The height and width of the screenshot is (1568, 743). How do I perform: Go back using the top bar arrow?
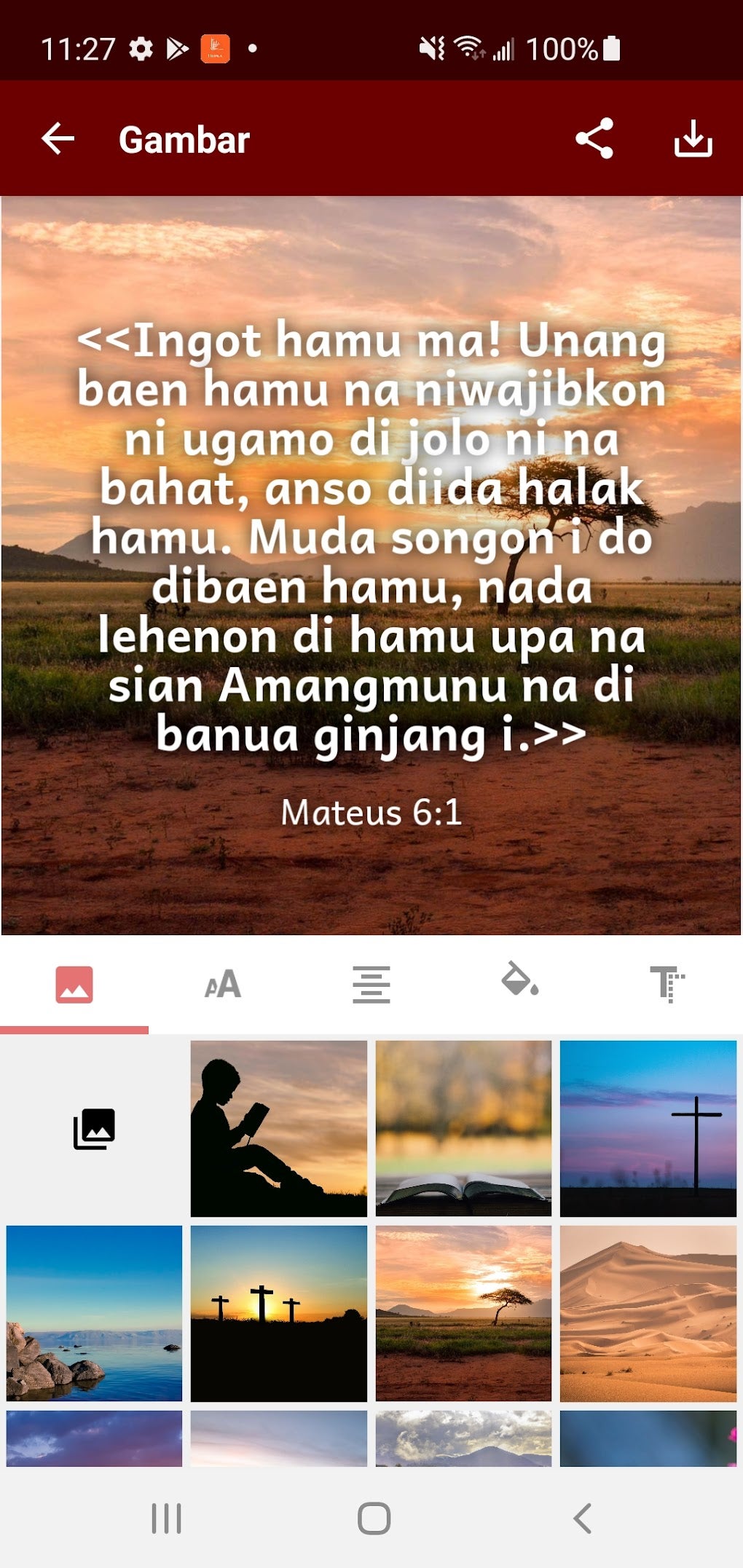pyautogui.click(x=58, y=138)
